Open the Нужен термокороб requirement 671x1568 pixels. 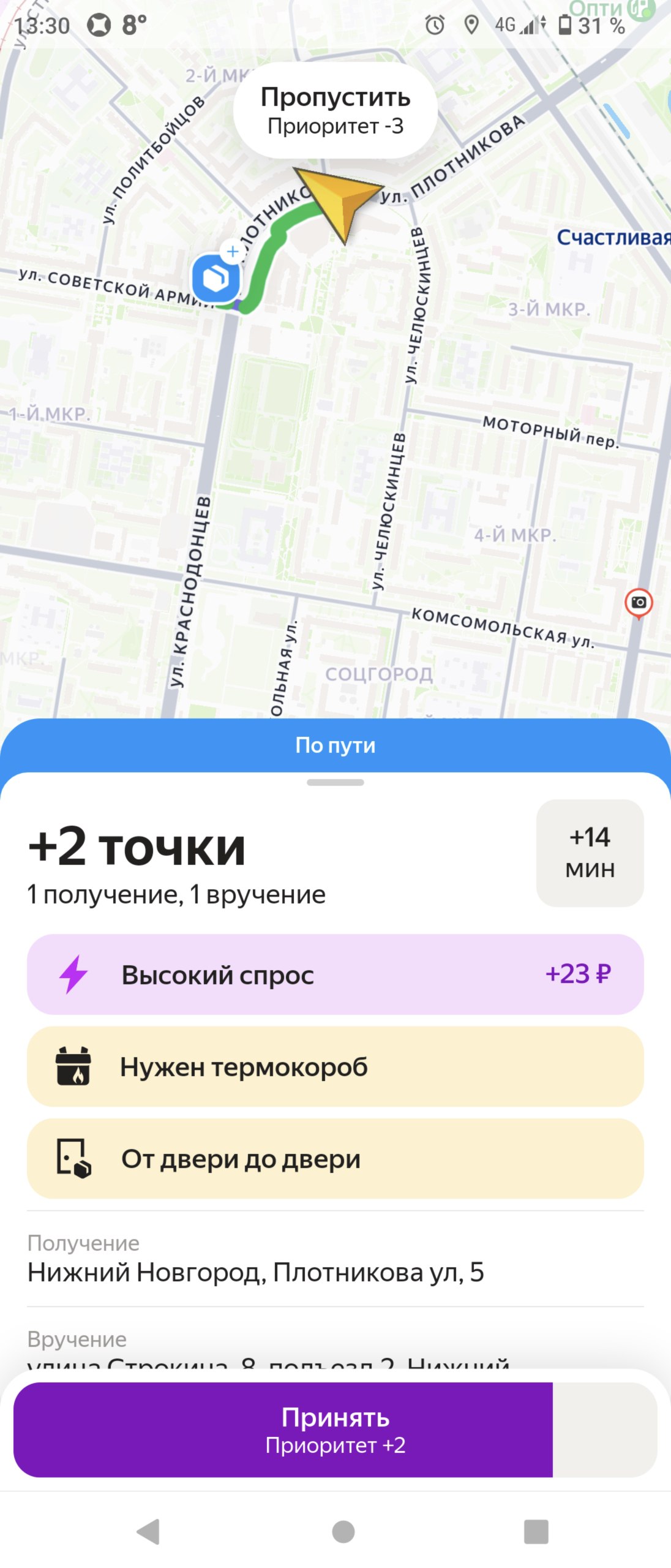pyautogui.click(x=335, y=1066)
